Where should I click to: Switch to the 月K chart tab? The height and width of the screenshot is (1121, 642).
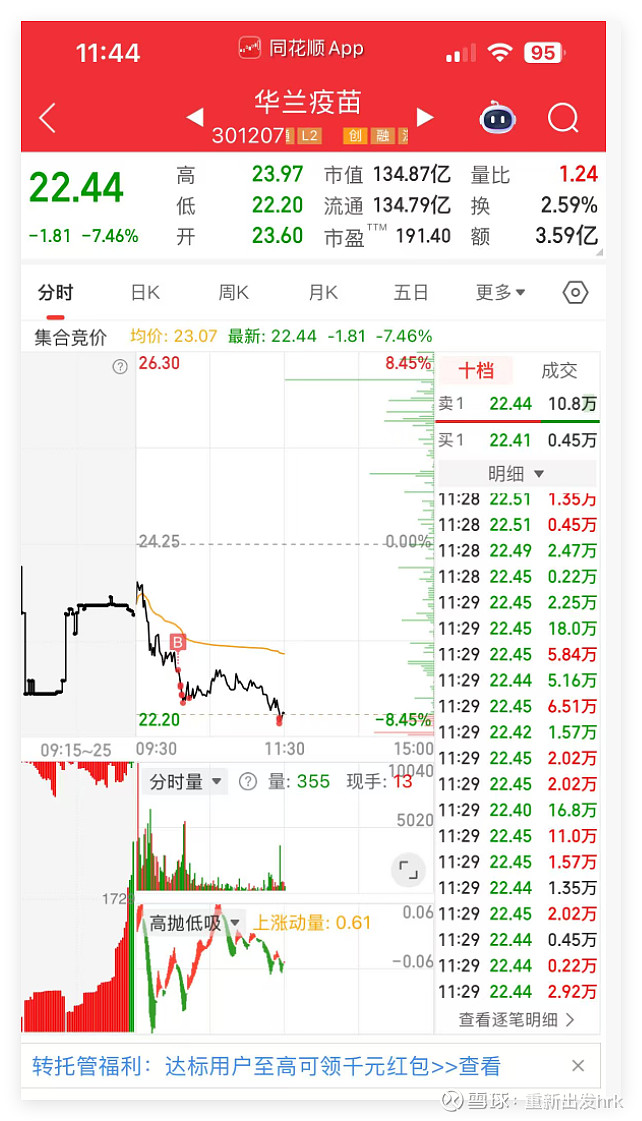click(x=322, y=293)
